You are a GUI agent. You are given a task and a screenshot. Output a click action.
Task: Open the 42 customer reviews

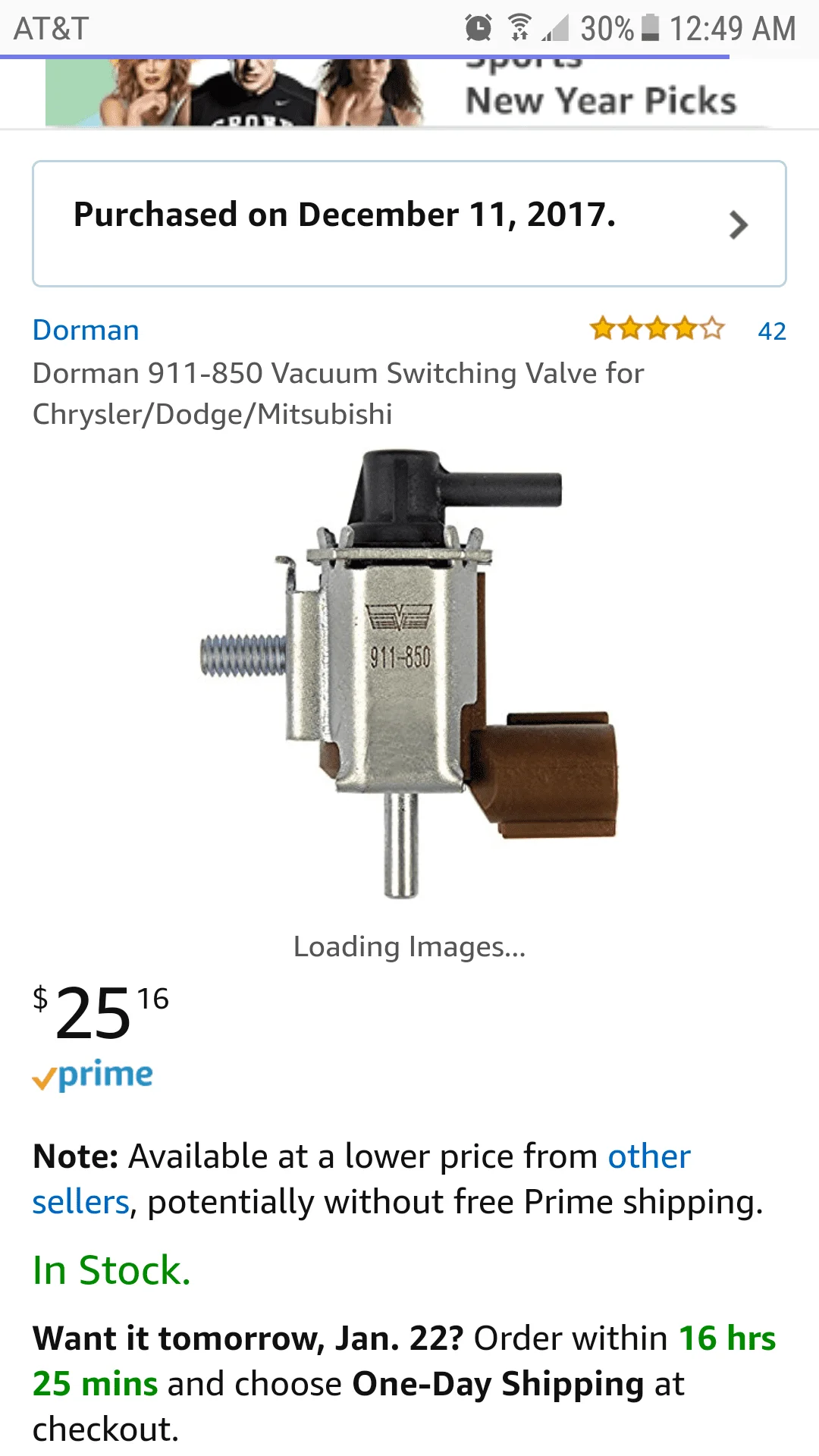point(771,331)
